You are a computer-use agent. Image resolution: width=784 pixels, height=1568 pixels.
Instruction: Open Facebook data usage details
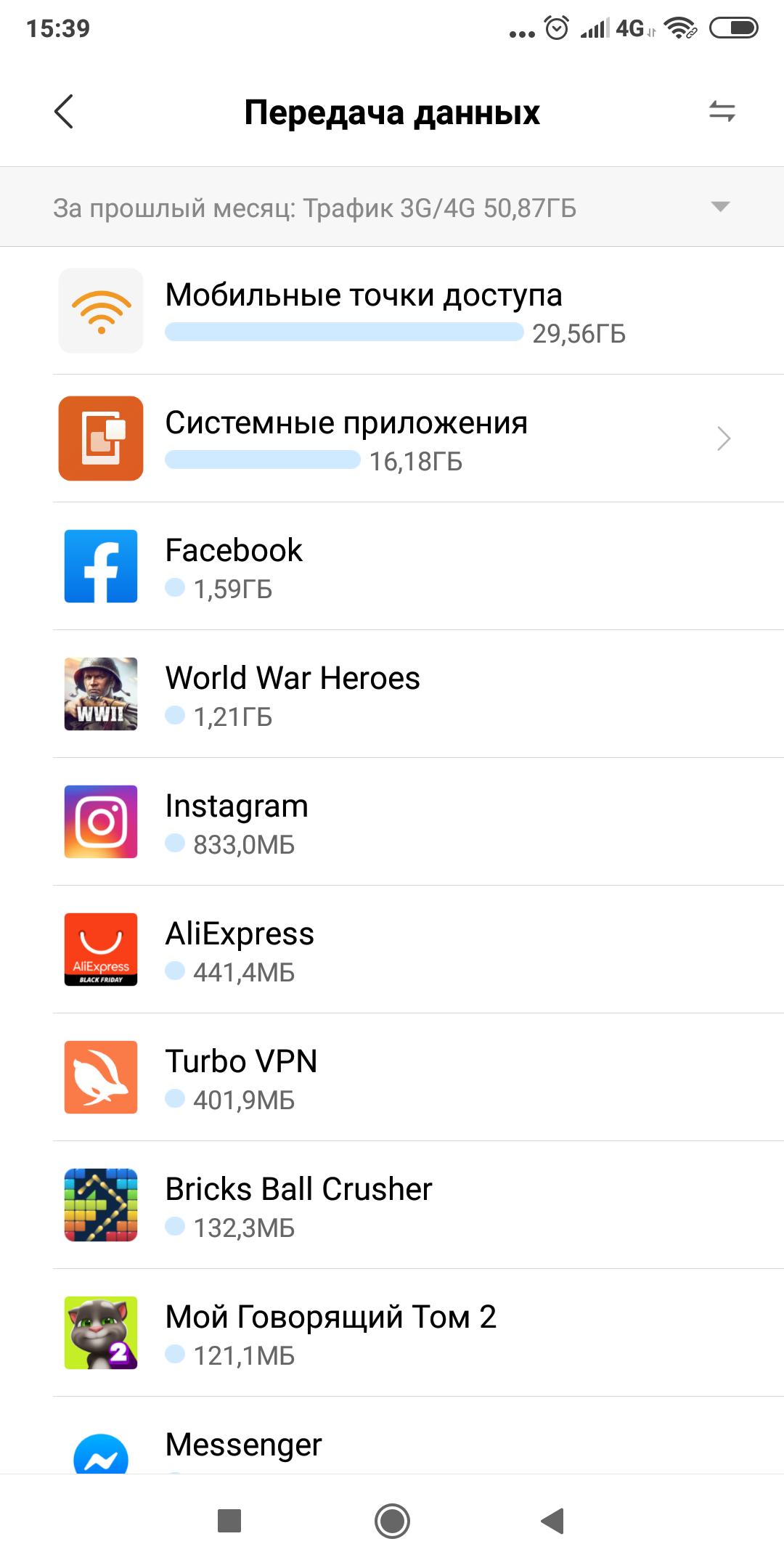tap(392, 566)
